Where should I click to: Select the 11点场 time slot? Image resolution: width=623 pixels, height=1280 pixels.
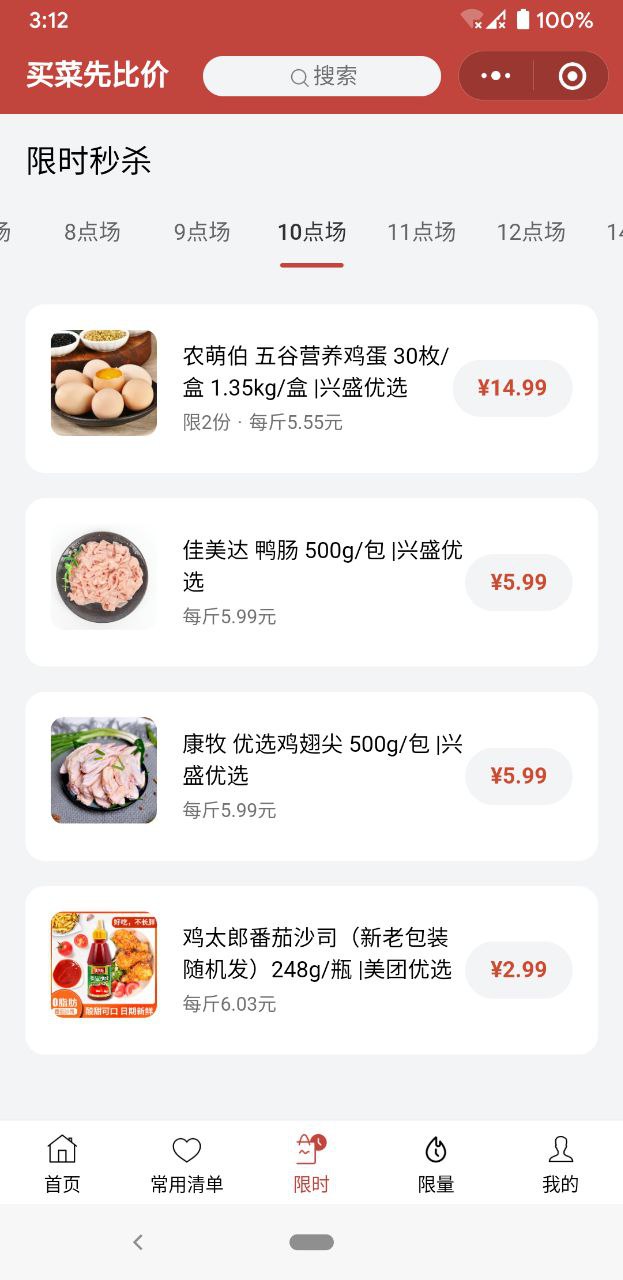tap(421, 232)
